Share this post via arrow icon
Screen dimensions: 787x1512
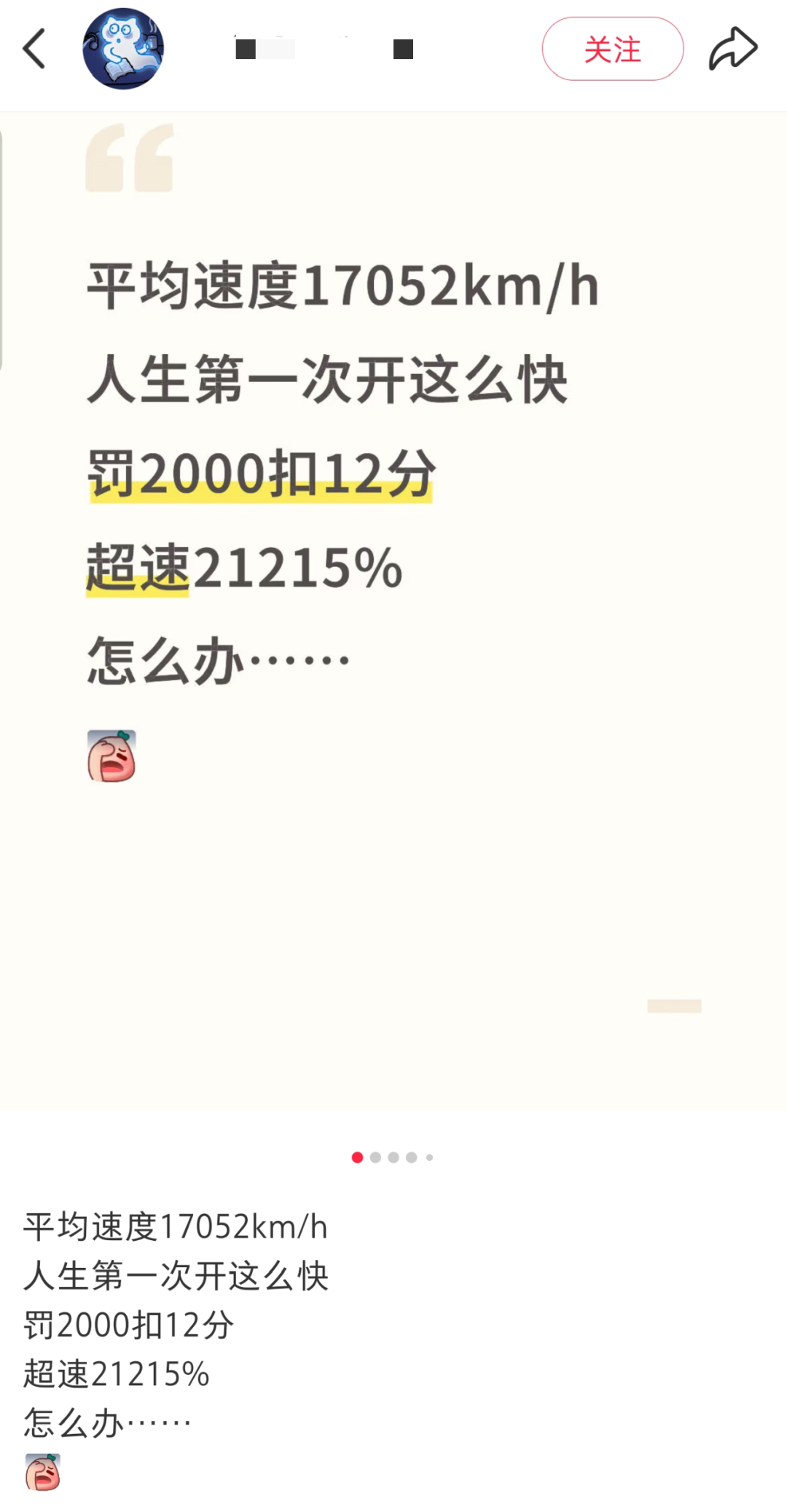(x=733, y=49)
